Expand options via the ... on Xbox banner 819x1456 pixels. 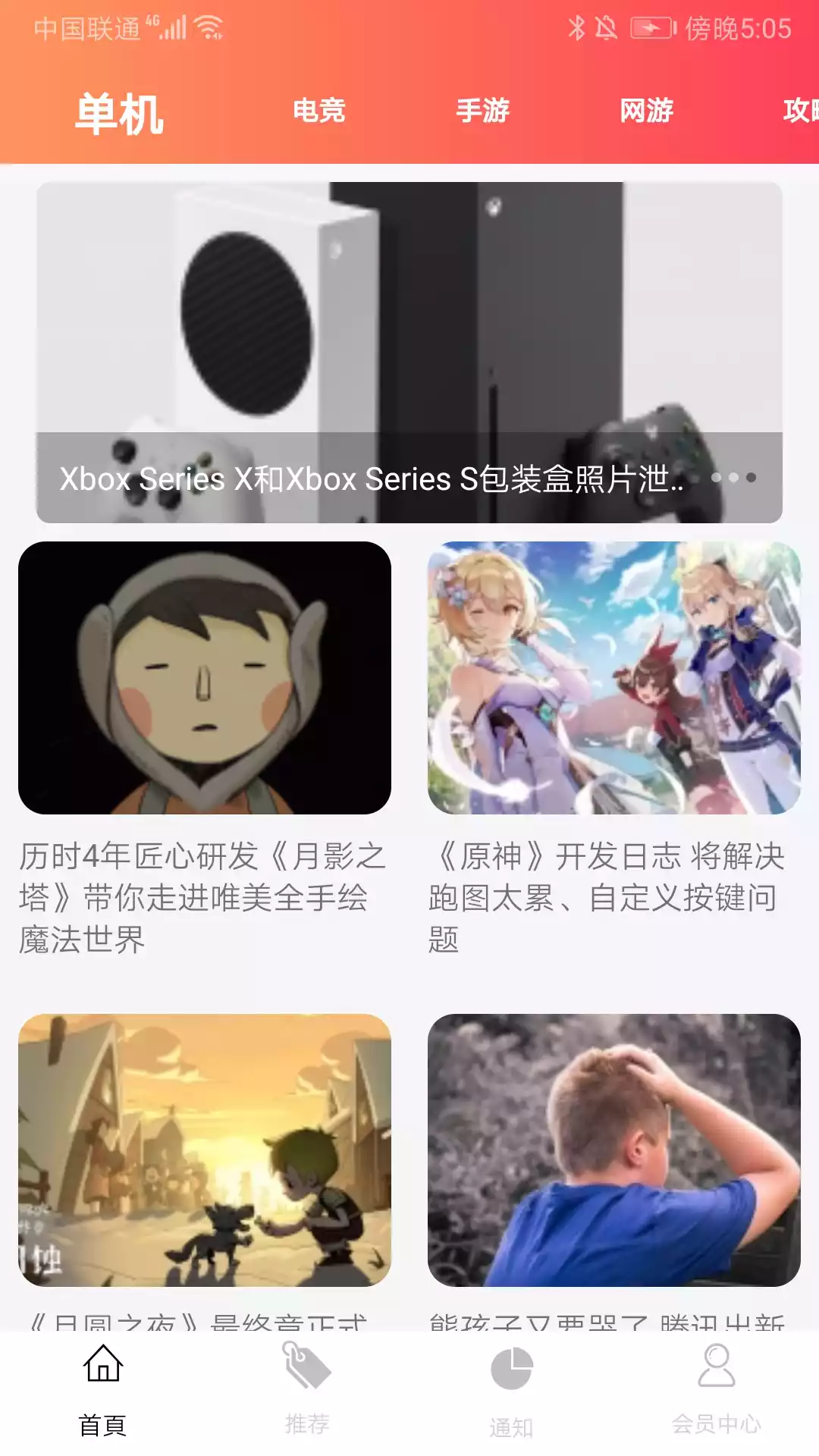[x=733, y=478]
